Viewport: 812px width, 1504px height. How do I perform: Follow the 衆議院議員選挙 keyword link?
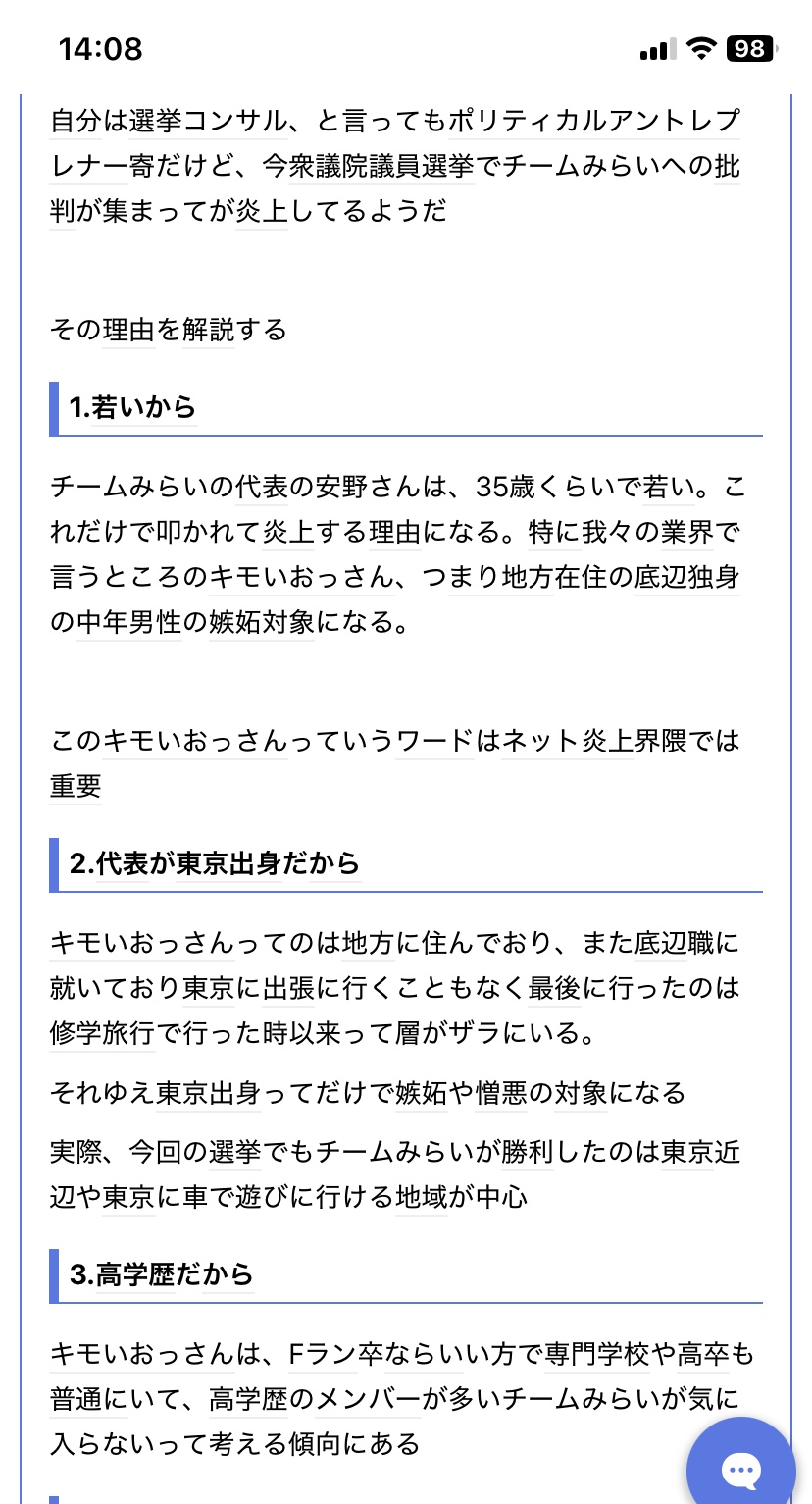click(381, 166)
